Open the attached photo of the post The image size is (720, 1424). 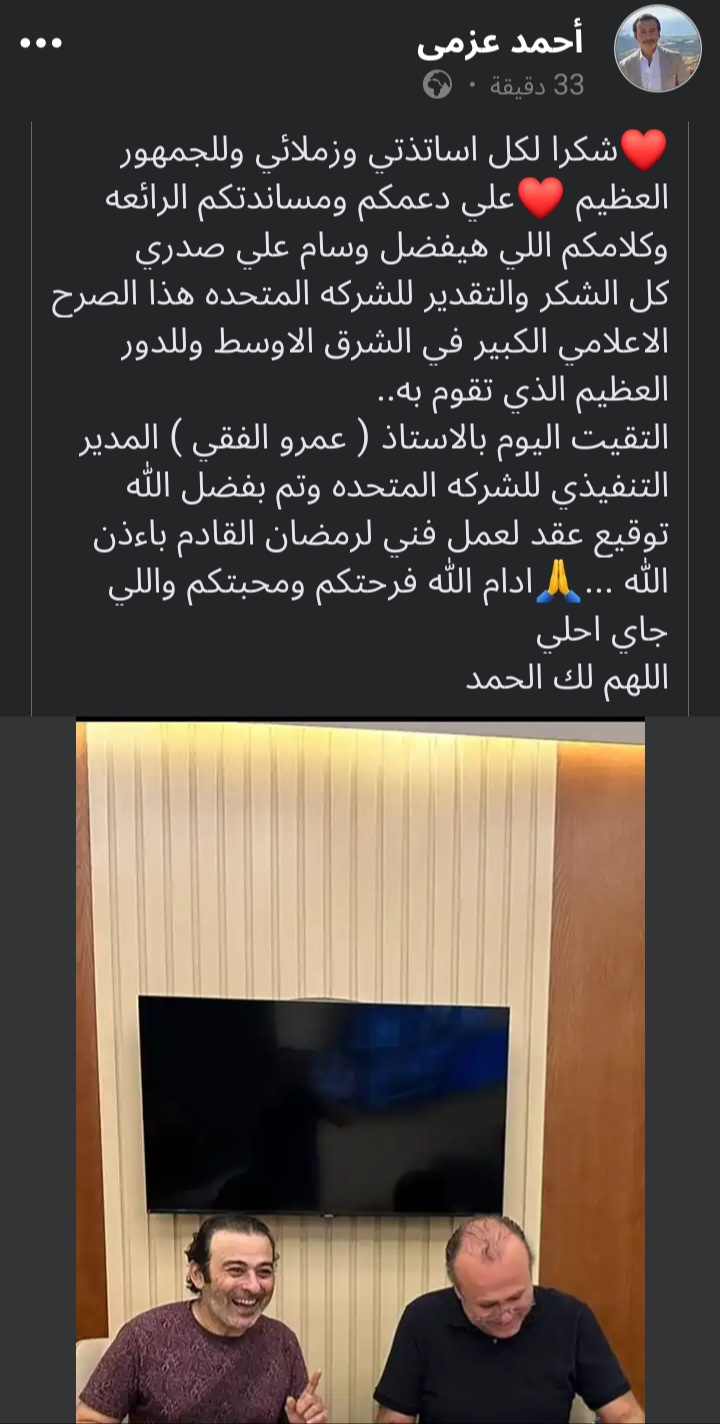[360, 1070]
